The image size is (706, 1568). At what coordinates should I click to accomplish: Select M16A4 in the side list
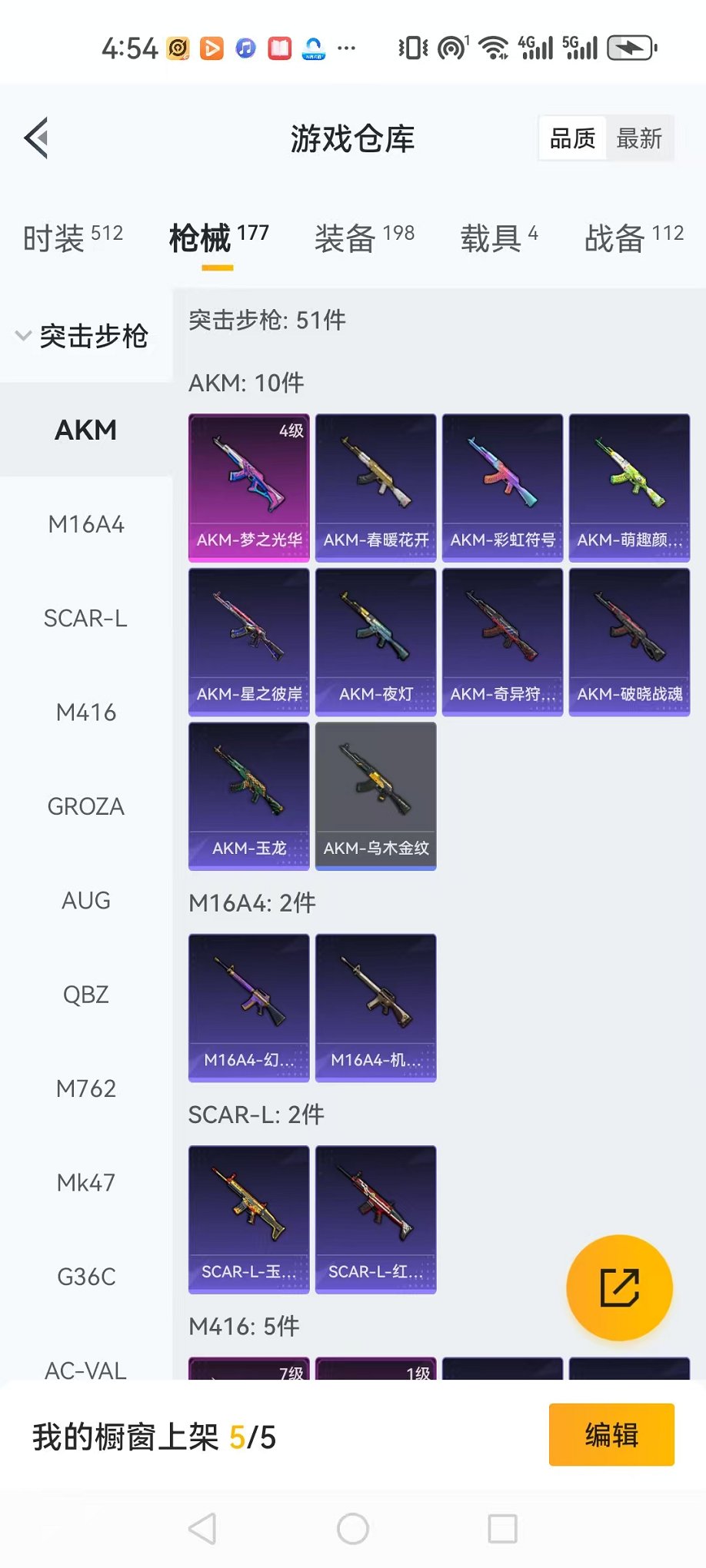click(x=86, y=525)
